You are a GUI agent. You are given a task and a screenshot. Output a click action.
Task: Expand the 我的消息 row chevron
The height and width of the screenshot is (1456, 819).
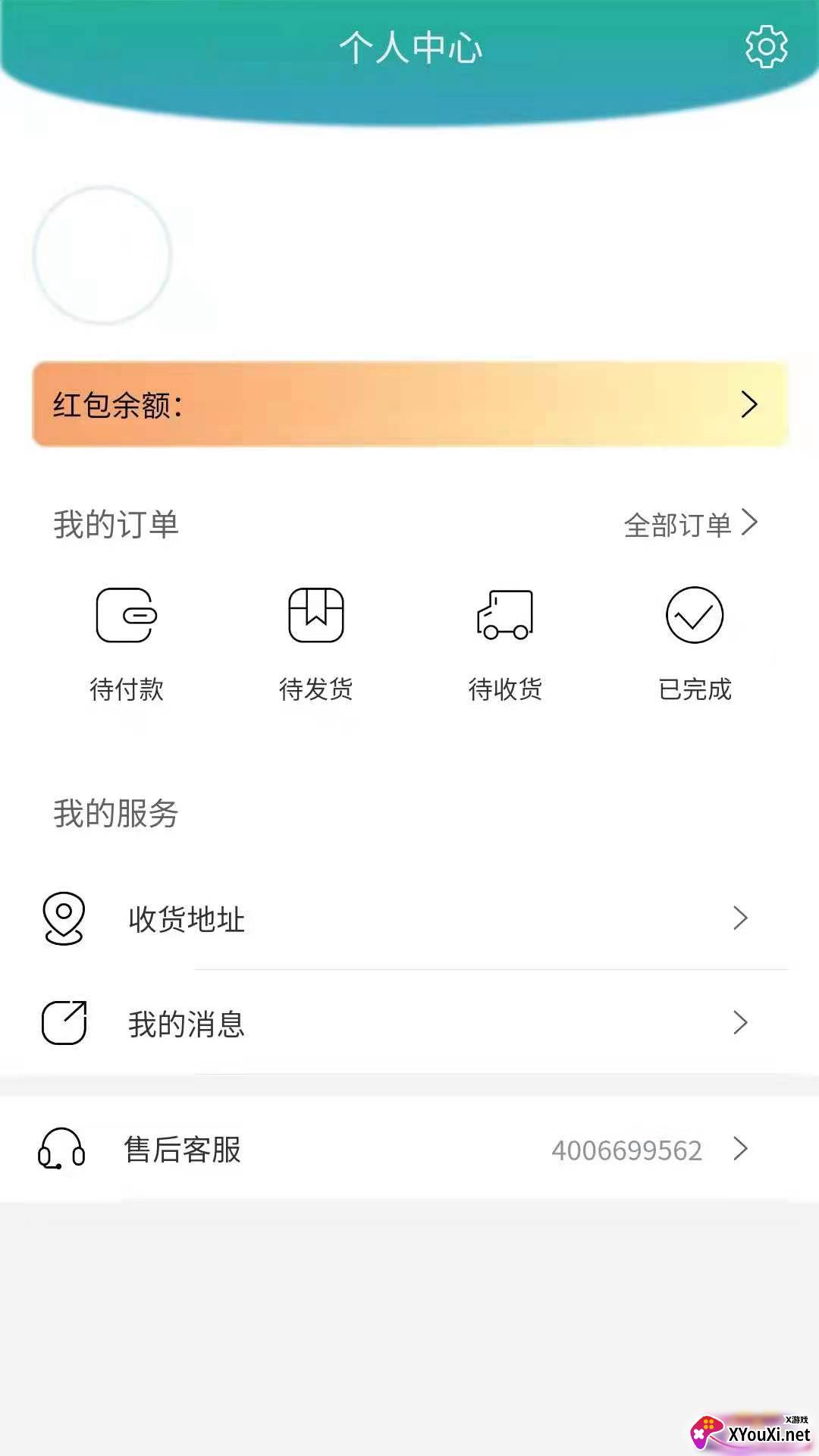pos(742,1024)
